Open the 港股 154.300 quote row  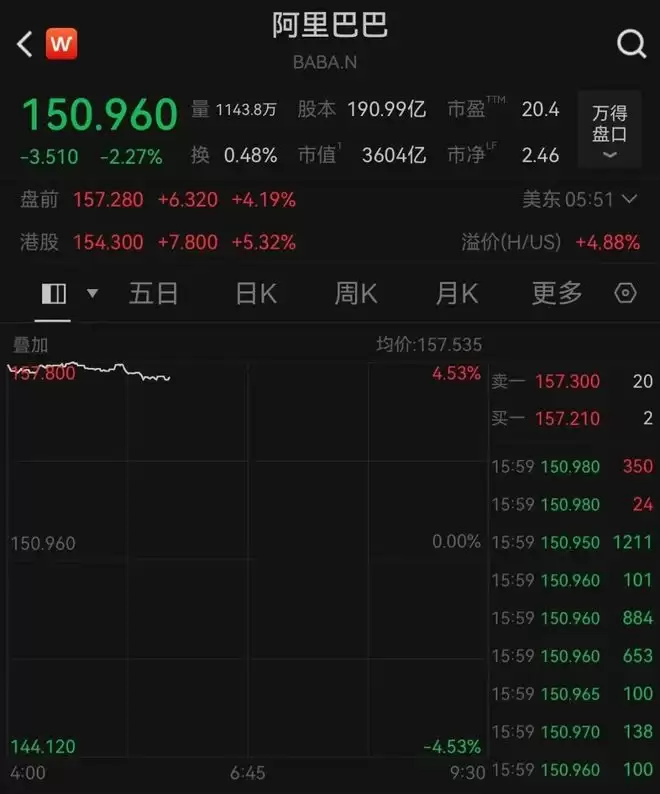click(x=160, y=242)
